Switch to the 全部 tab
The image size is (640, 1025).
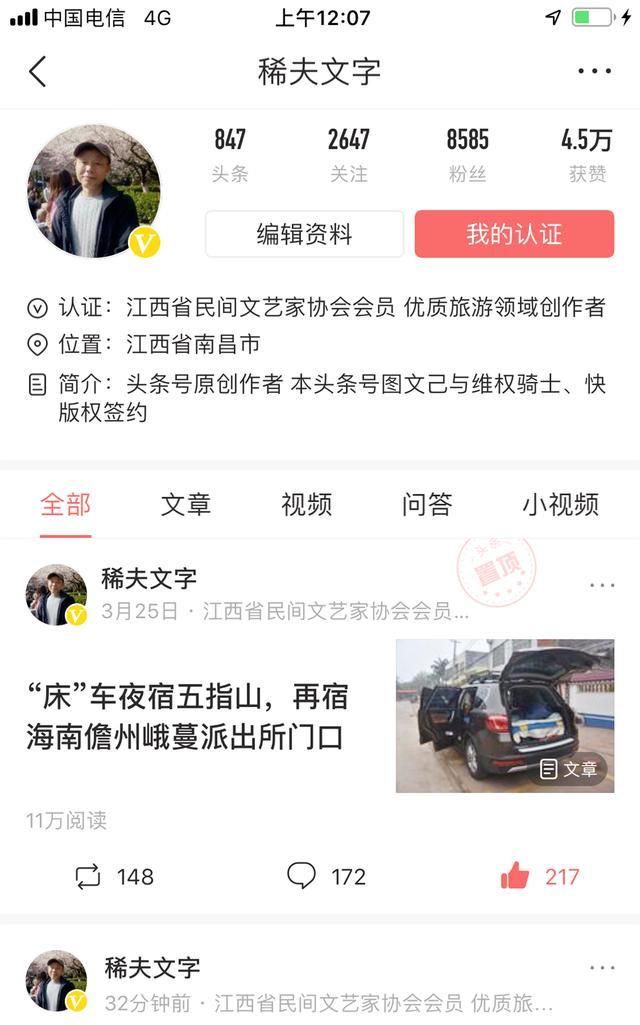pyautogui.click(x=65, y=504)
